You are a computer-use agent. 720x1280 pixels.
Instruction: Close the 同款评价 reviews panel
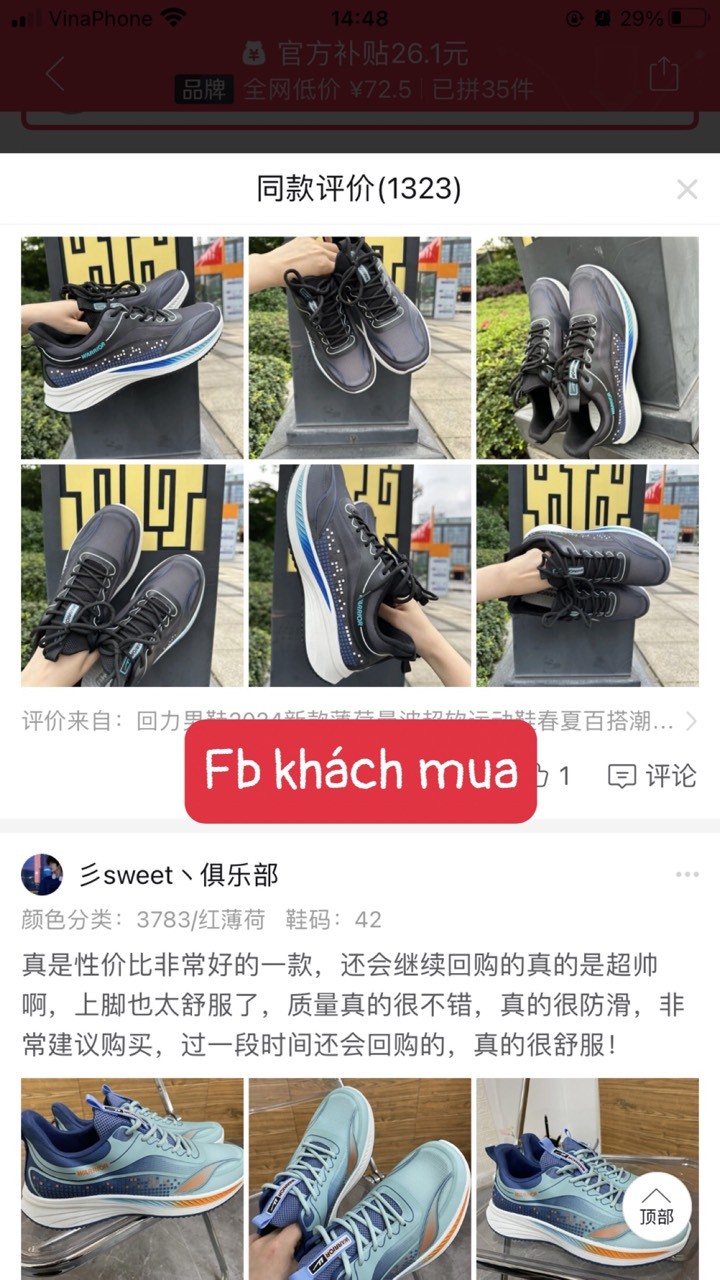tap(686, 189)
